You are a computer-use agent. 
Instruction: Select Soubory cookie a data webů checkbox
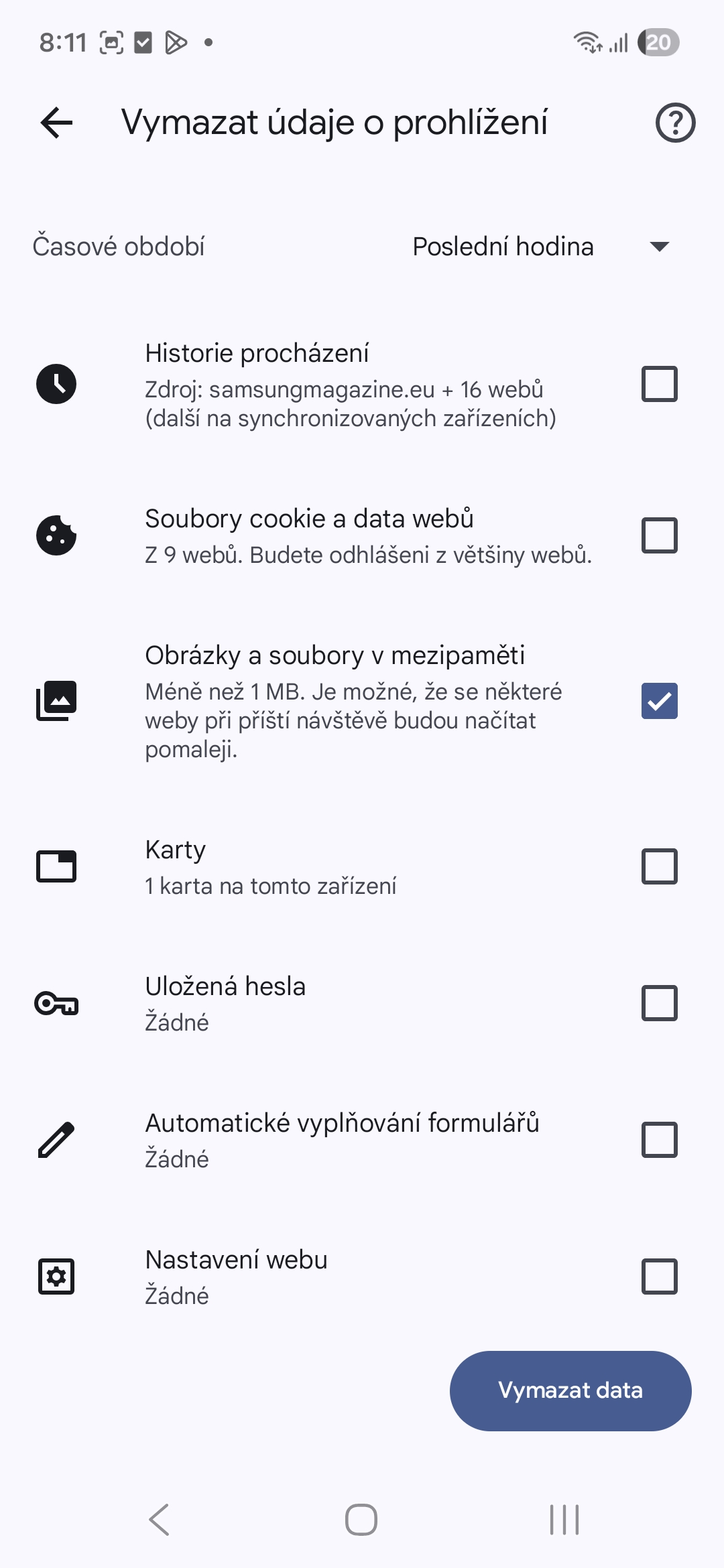(x=659, y=535)
